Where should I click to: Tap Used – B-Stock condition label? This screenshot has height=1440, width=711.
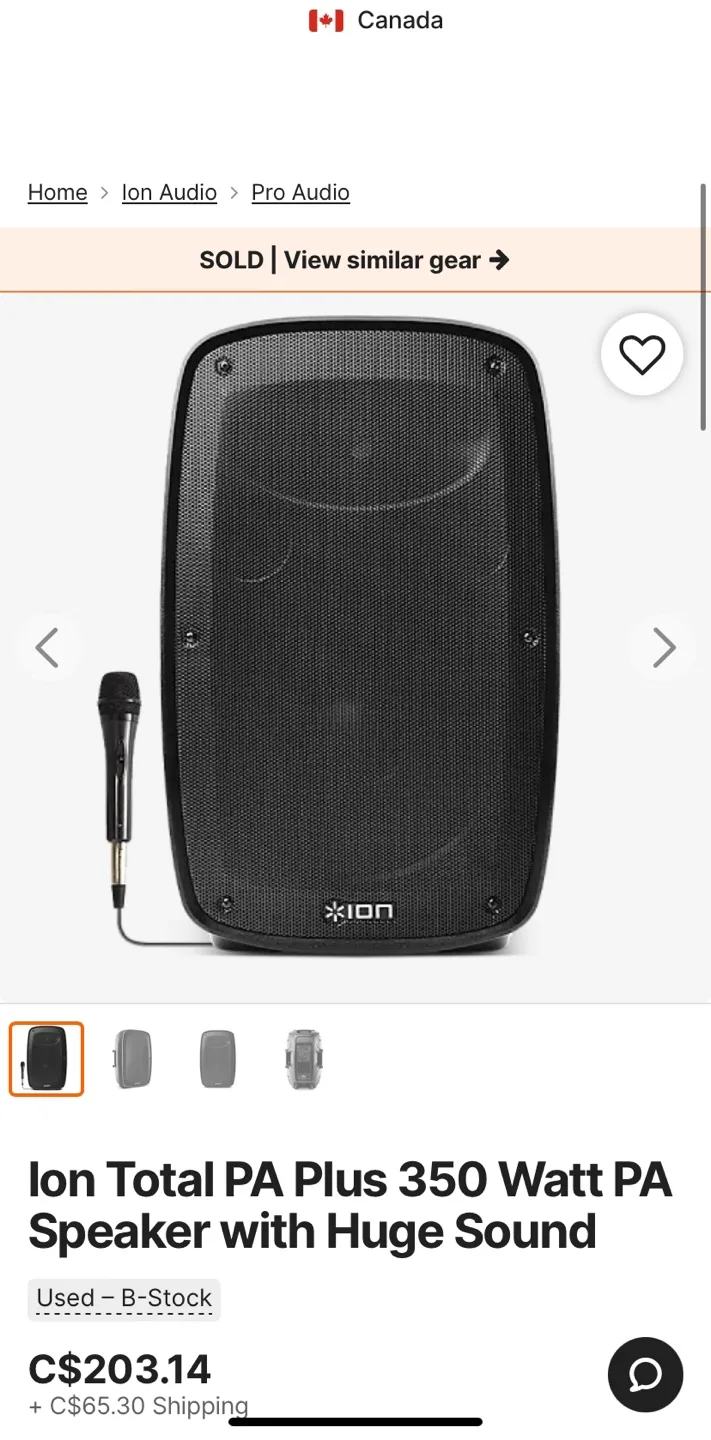[124, 1298]
